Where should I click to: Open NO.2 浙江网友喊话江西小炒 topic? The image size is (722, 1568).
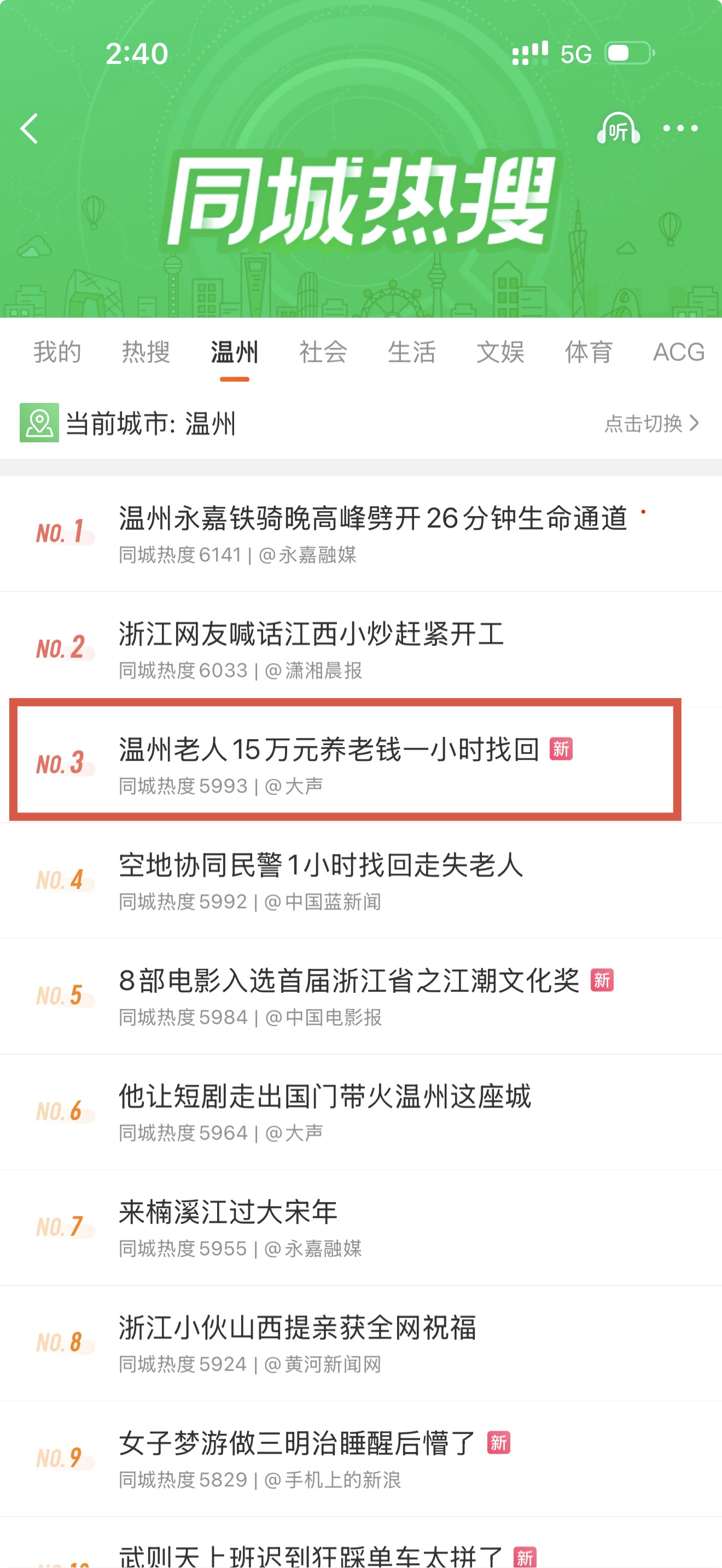[x=311, y=634]
